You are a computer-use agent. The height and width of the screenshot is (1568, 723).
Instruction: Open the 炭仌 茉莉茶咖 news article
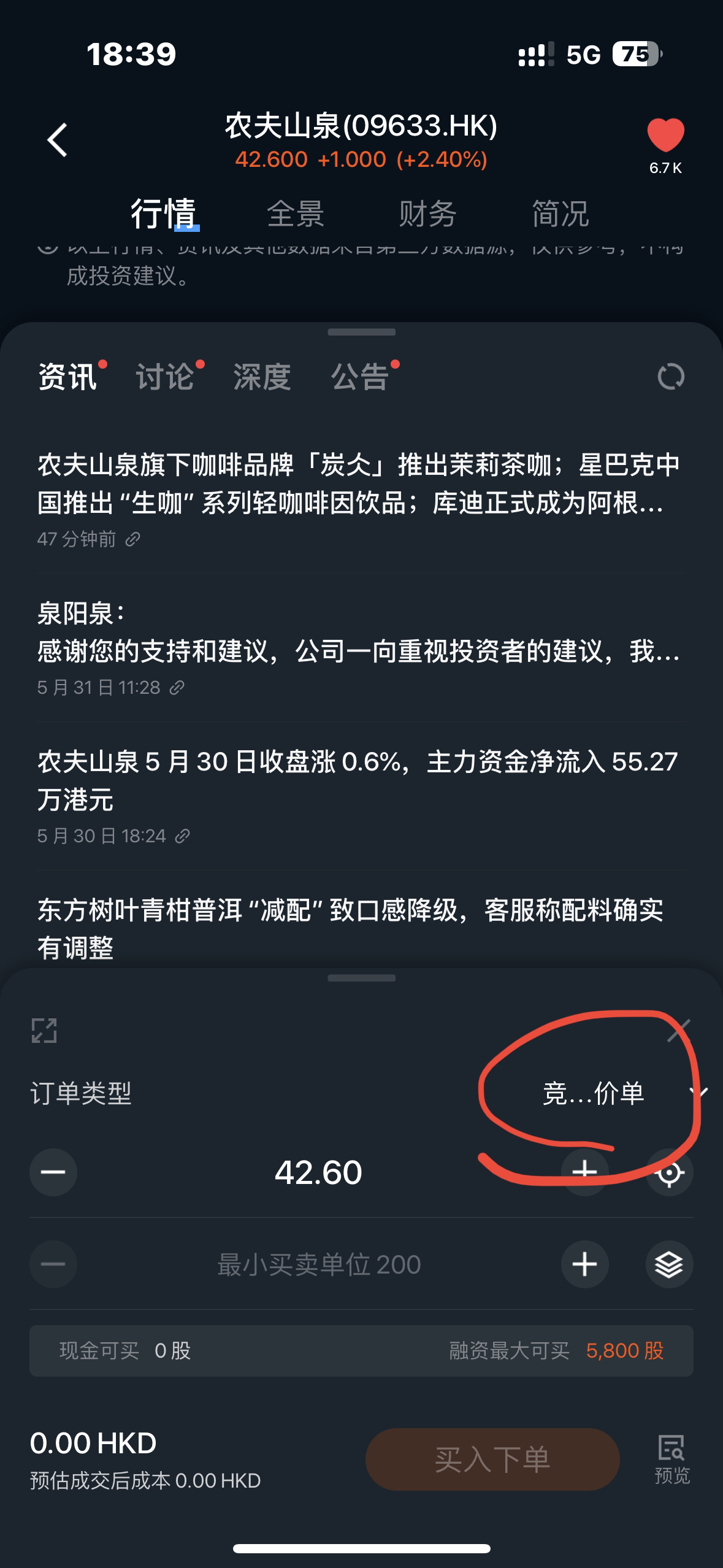click(x=359, y=485)
